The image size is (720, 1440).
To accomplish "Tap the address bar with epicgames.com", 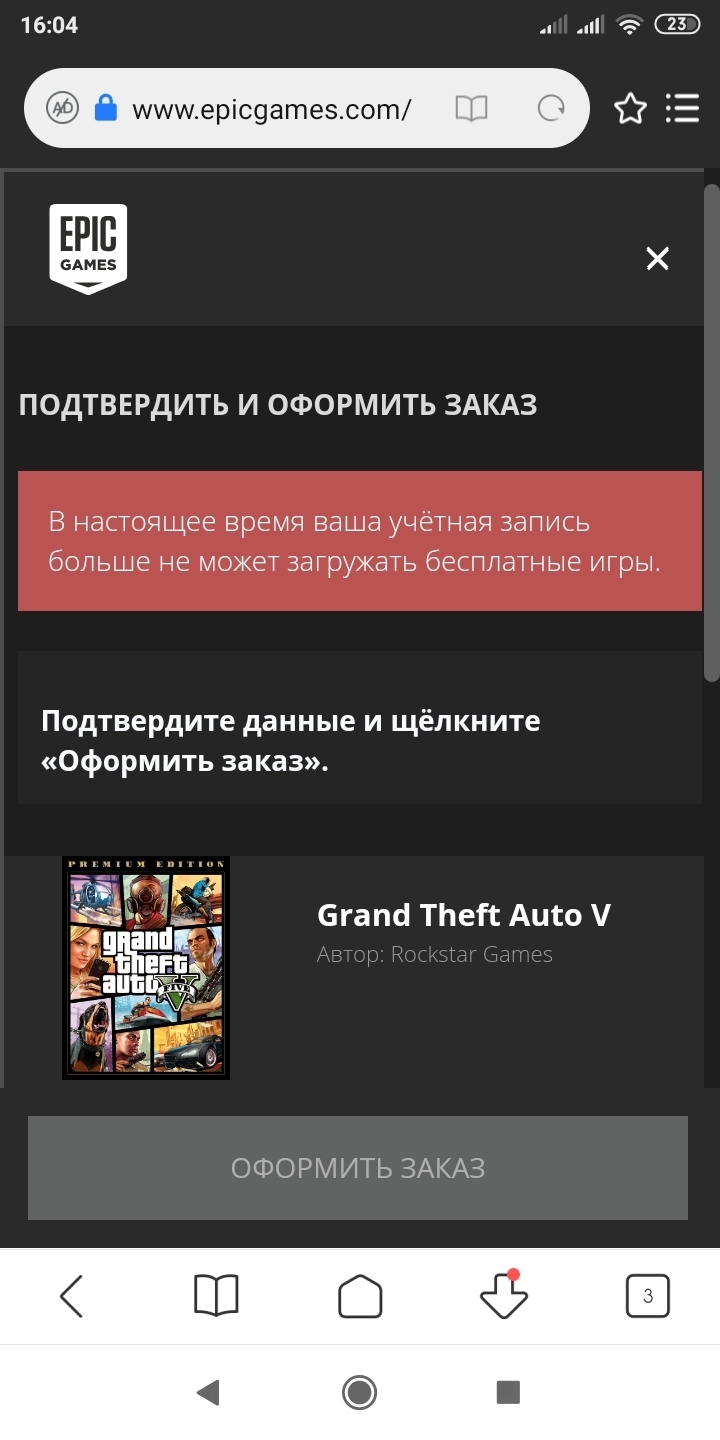I will click(272, 109).
